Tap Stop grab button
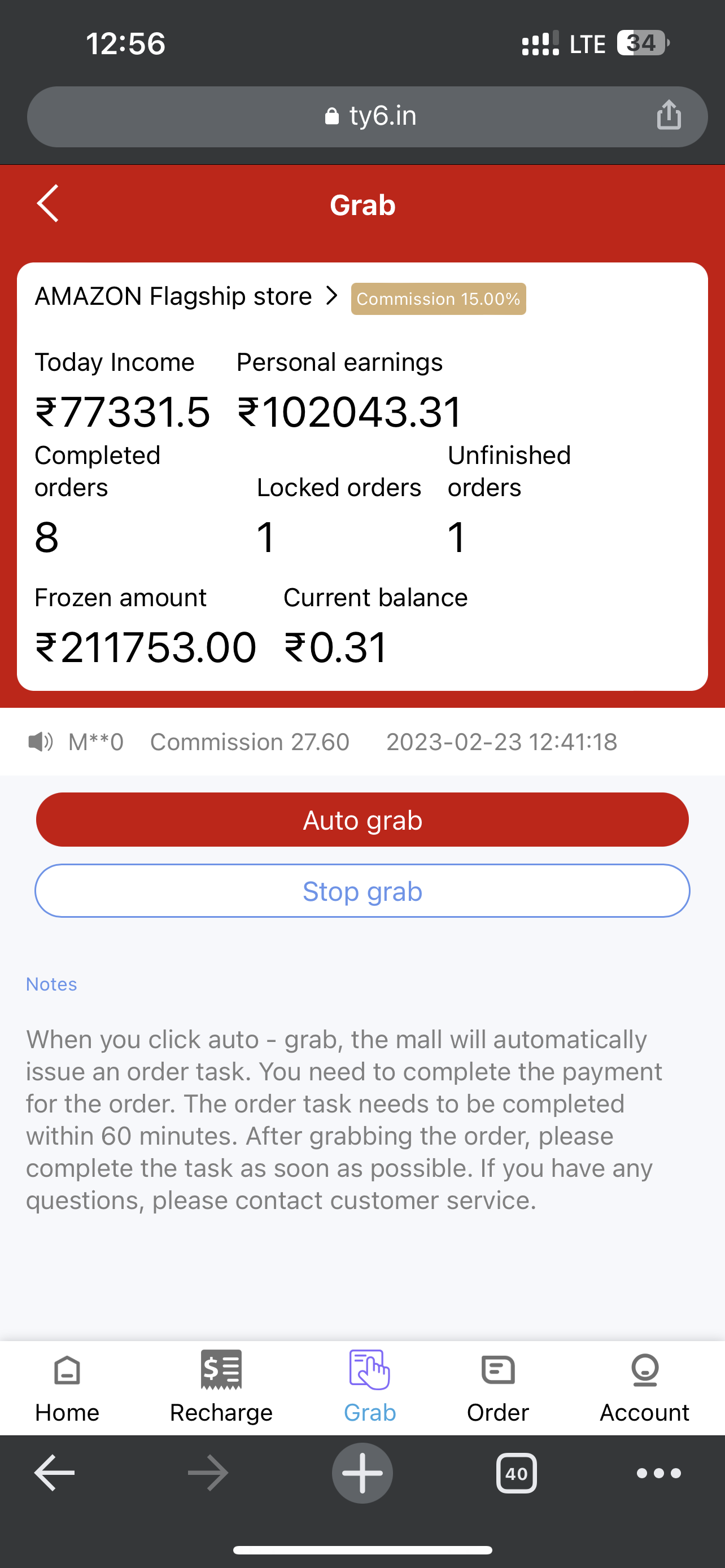Viewport: 725px width, 1568px height. tap(362, 891)
